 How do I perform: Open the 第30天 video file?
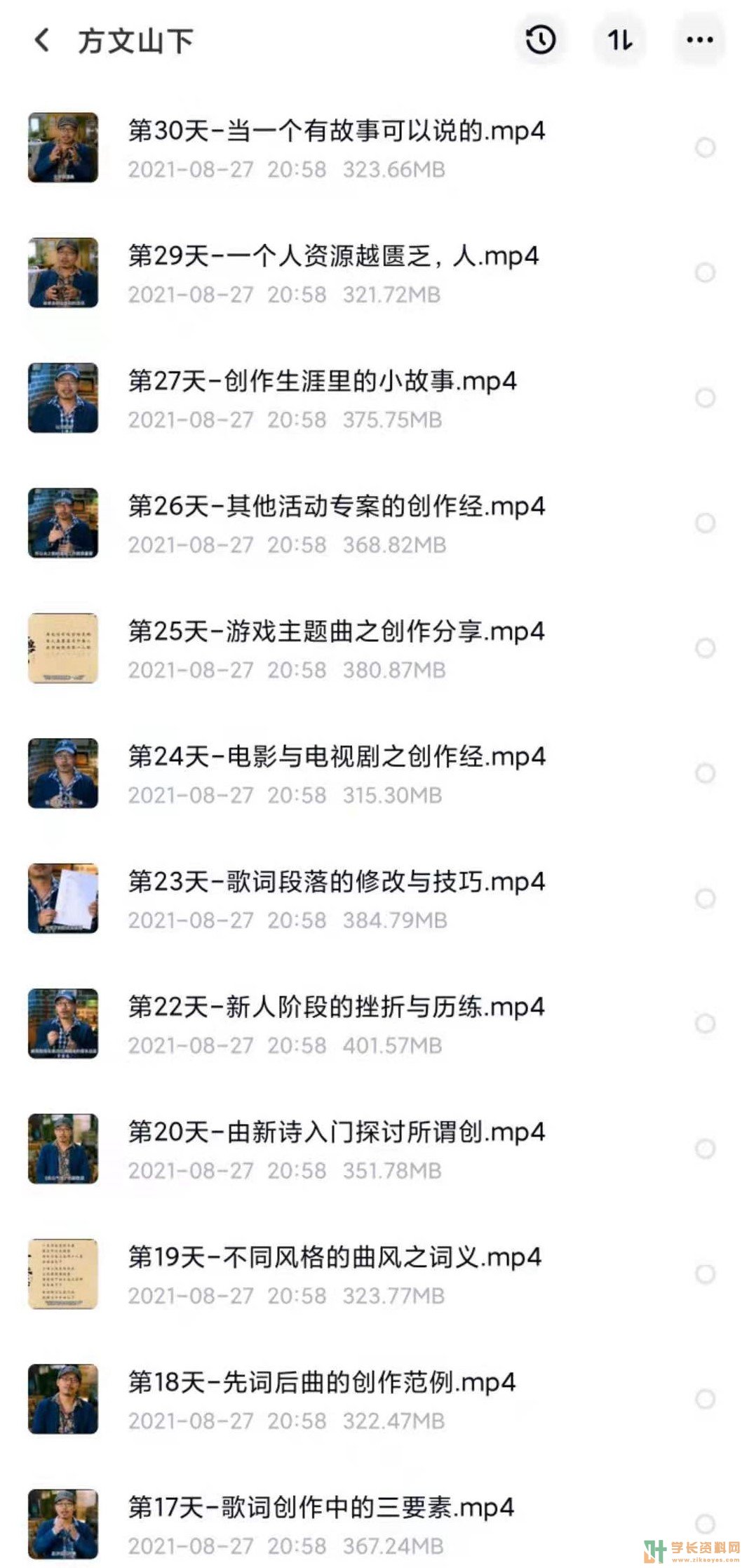click(x=336, y=131)
